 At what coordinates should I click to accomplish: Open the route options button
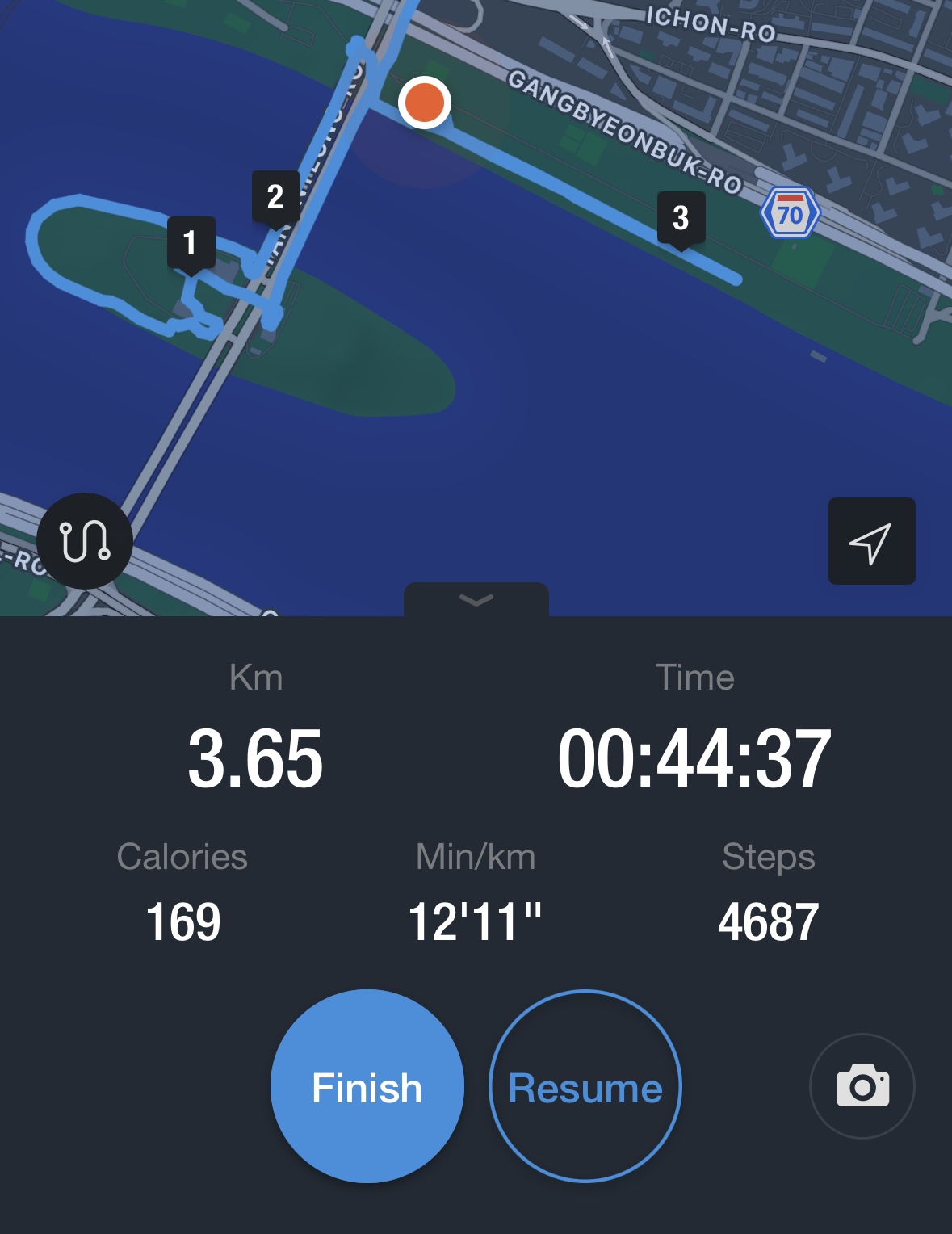point(85,540)
